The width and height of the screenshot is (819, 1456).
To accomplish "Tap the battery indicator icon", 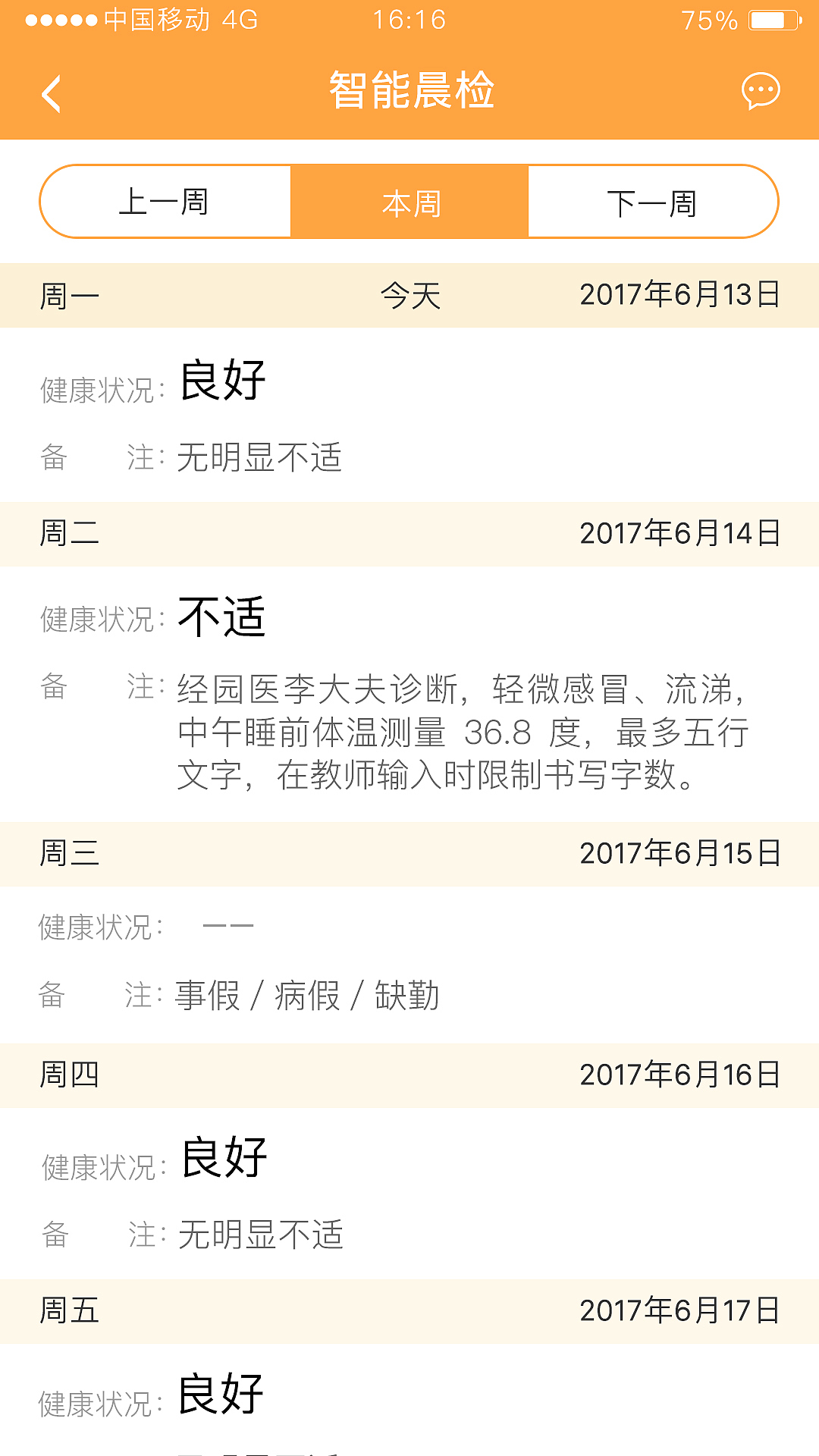I will pos(775,20).
